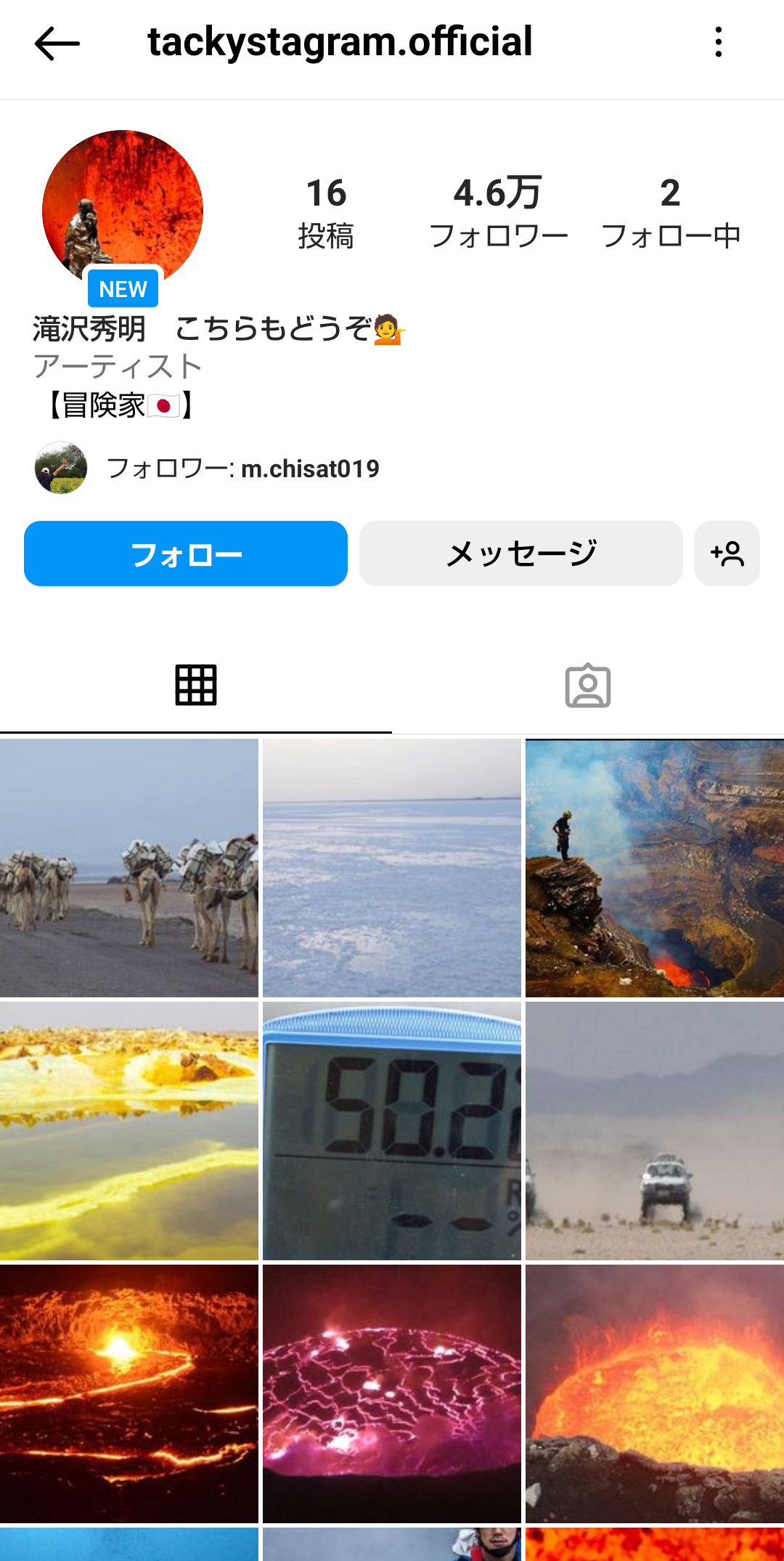Open follower m.chisat019's profile
784x1561 pixels.
310,469
